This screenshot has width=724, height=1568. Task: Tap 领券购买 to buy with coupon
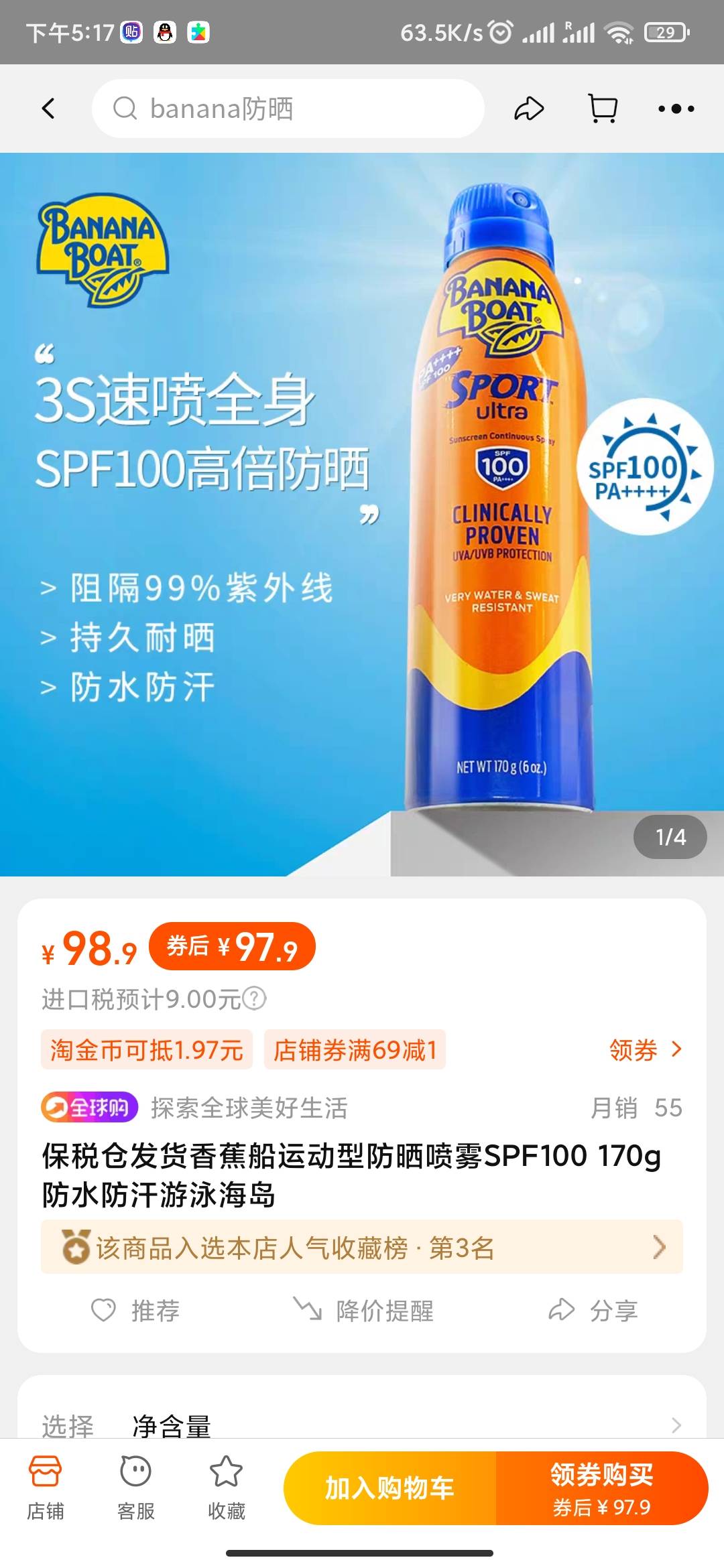point(601,1488)
